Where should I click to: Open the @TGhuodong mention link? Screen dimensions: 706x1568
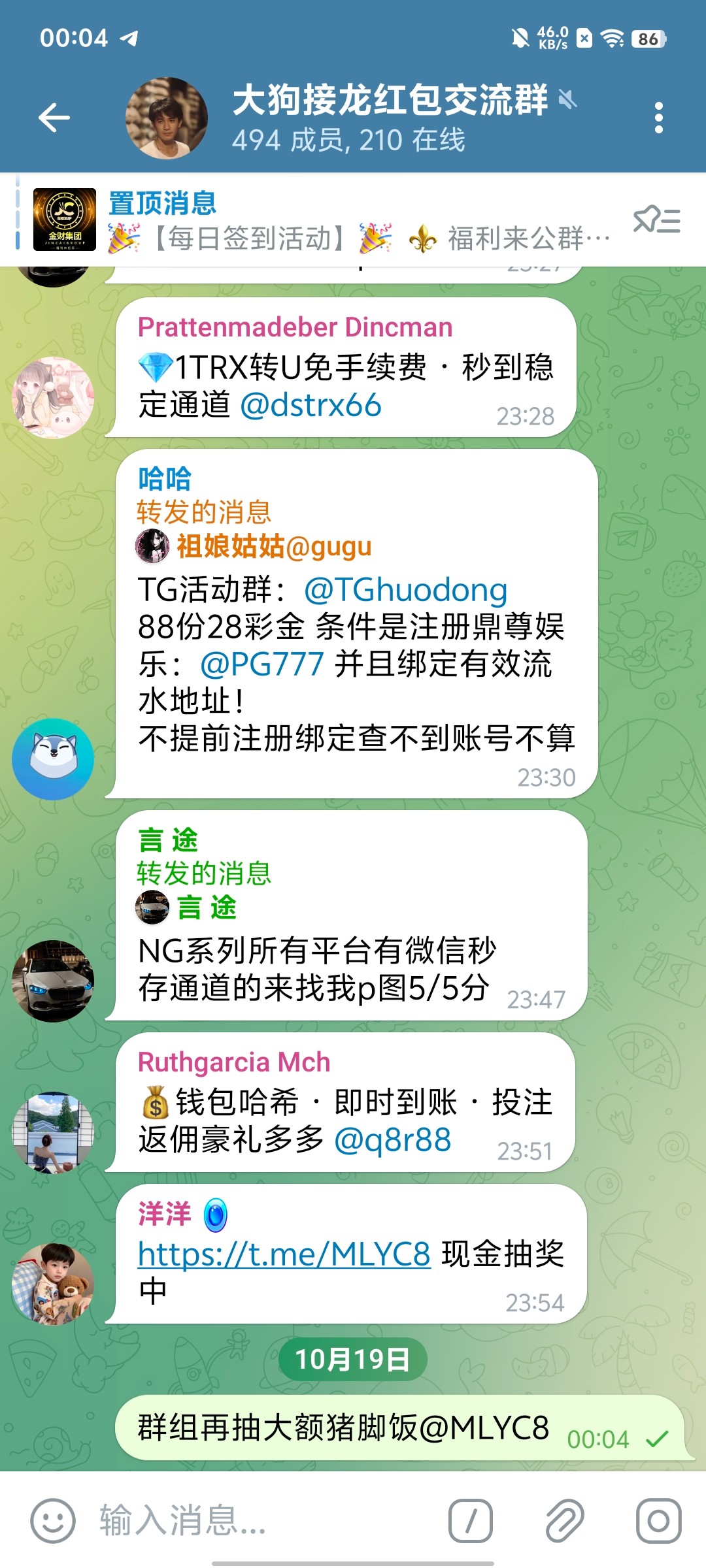(x=406, y=591)
